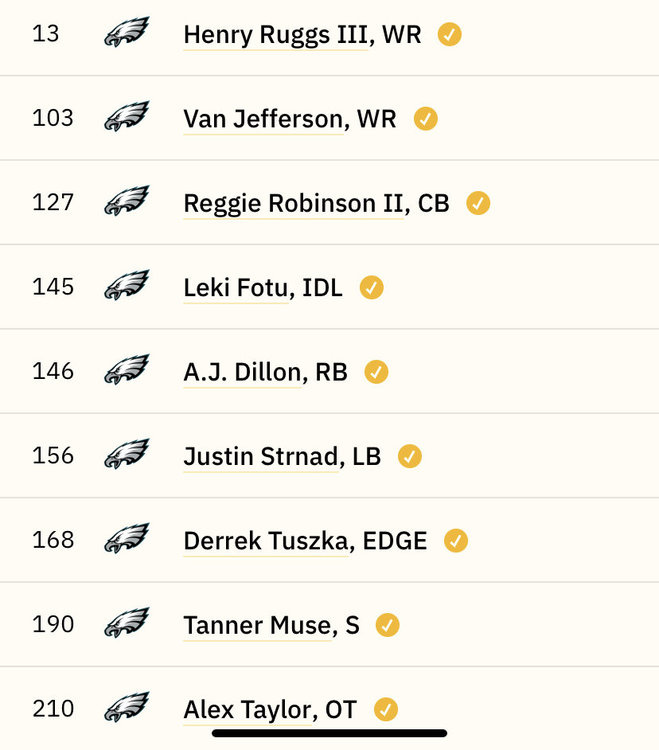Viewport: 659px width, 750px height.
Task: Open Henry Ruggs III player link
Action: click(275, 35)
